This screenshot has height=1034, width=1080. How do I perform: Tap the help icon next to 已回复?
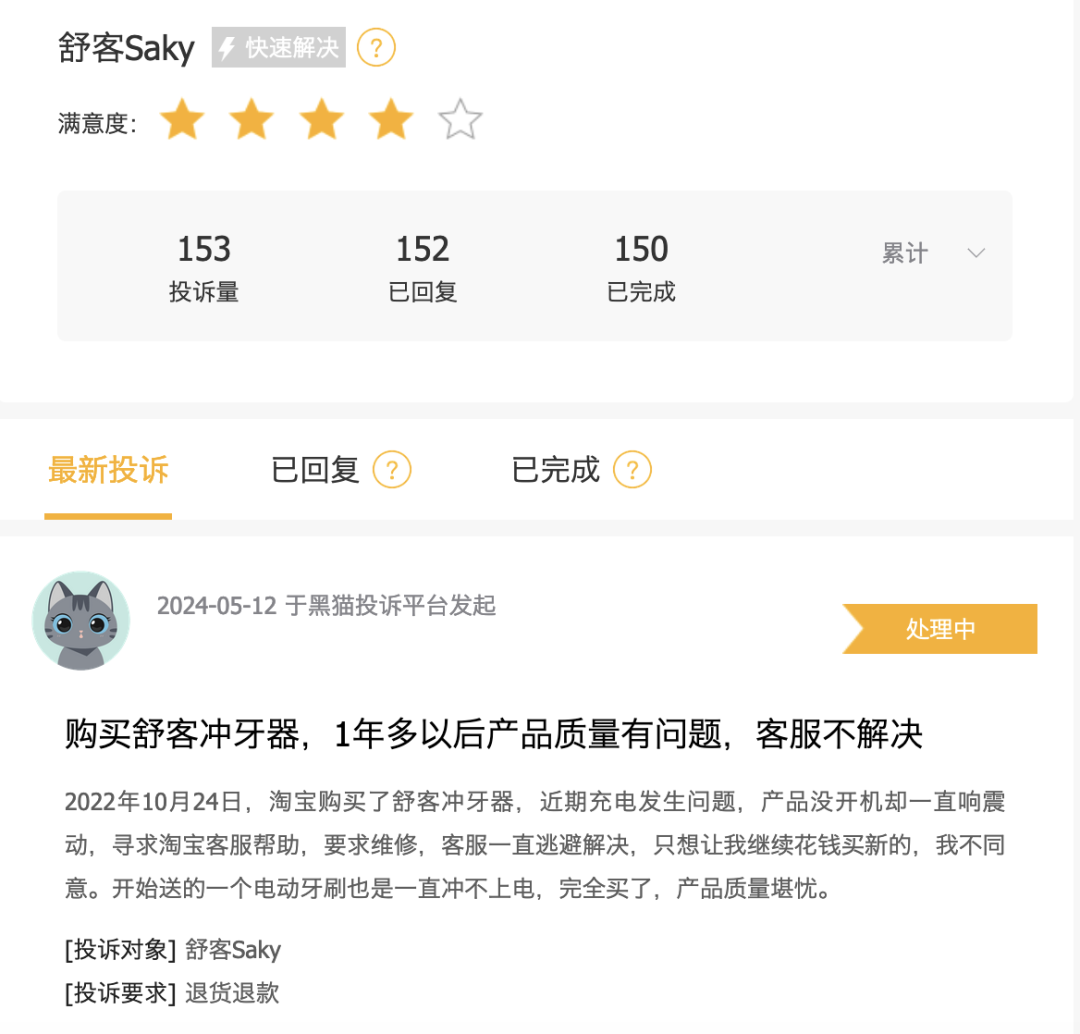click(x=392, y=469)
